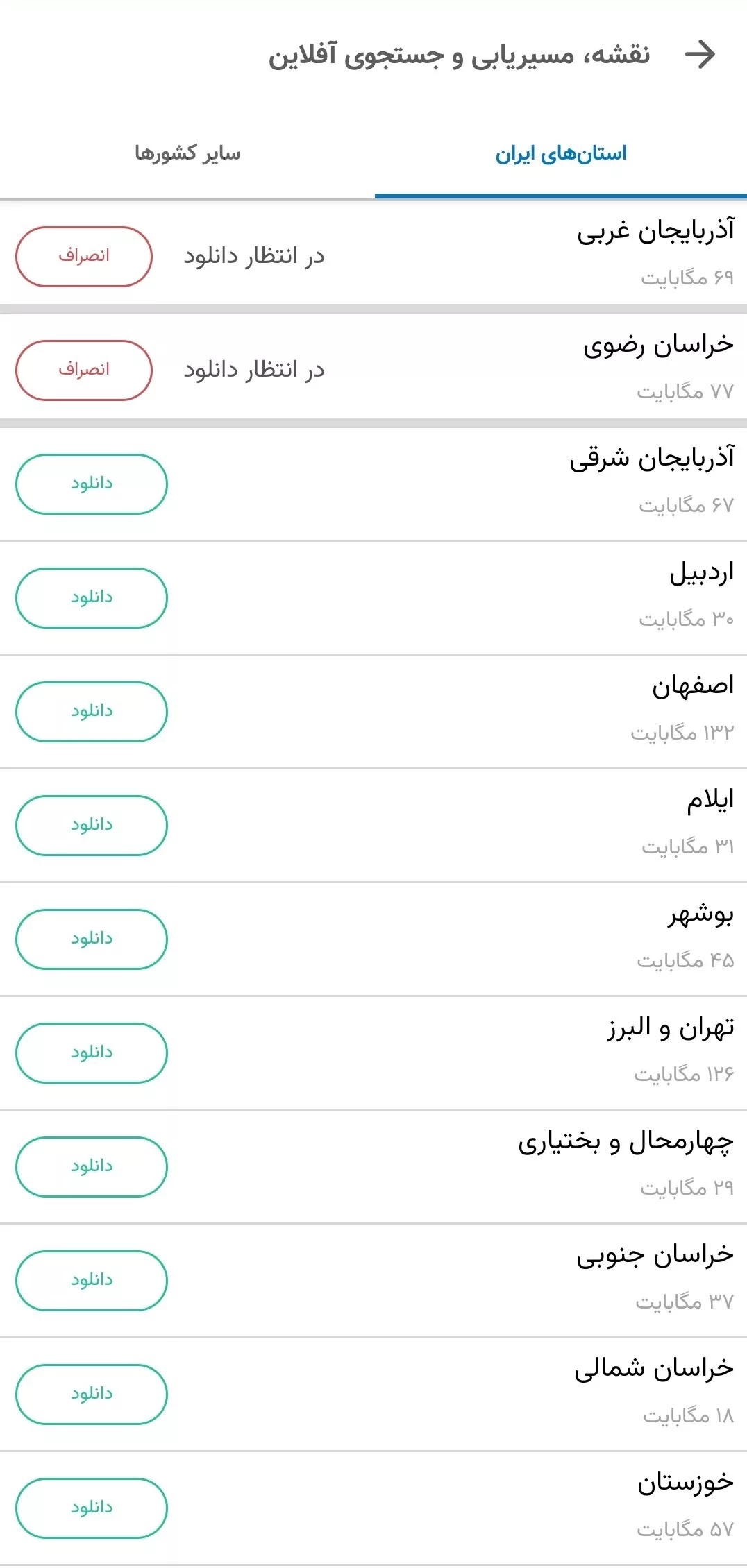This screenshot has height=1568, width=747.
Task: Download the ایلام province map
Action: point(92,824)
